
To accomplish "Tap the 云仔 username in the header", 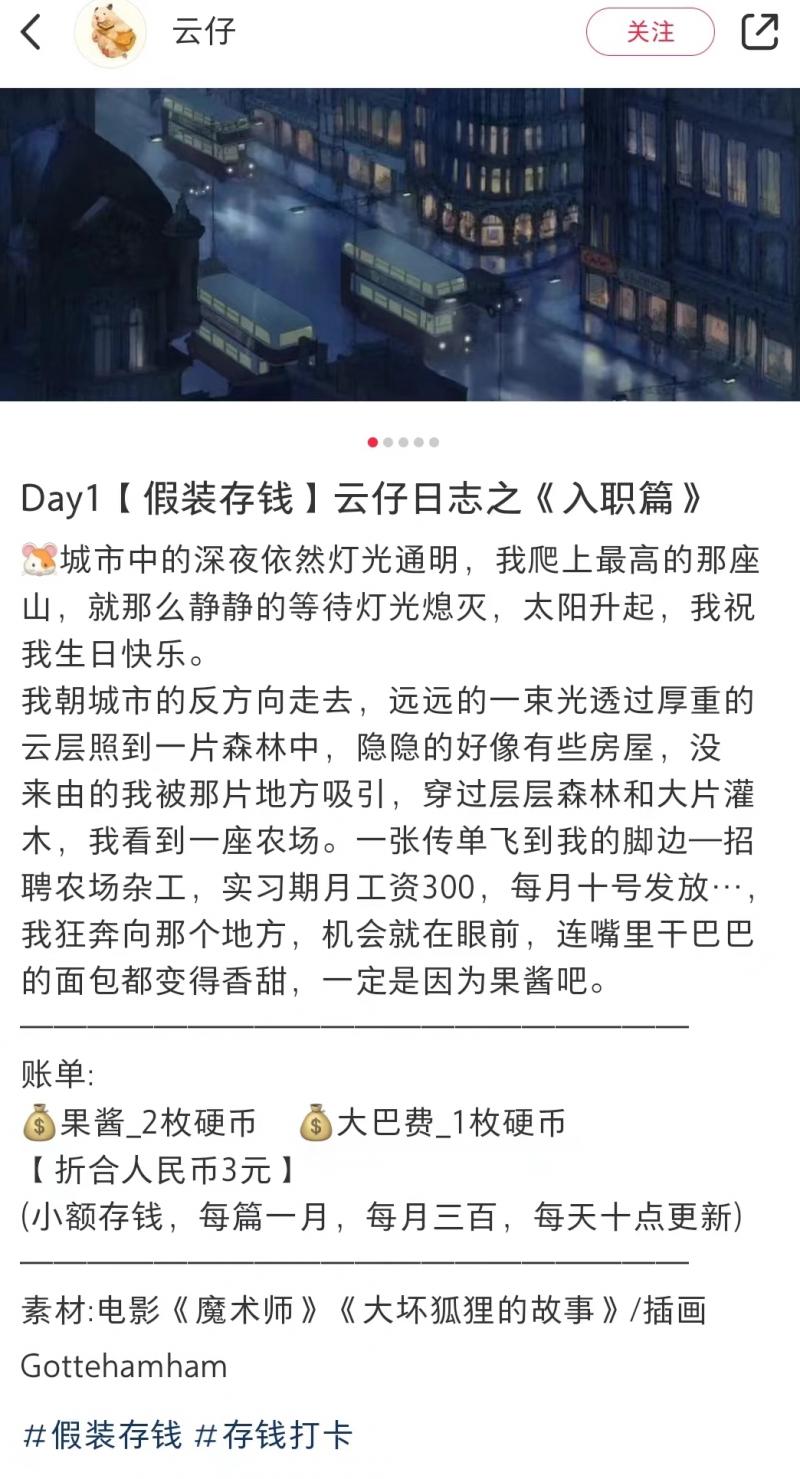I will (204, 32).
